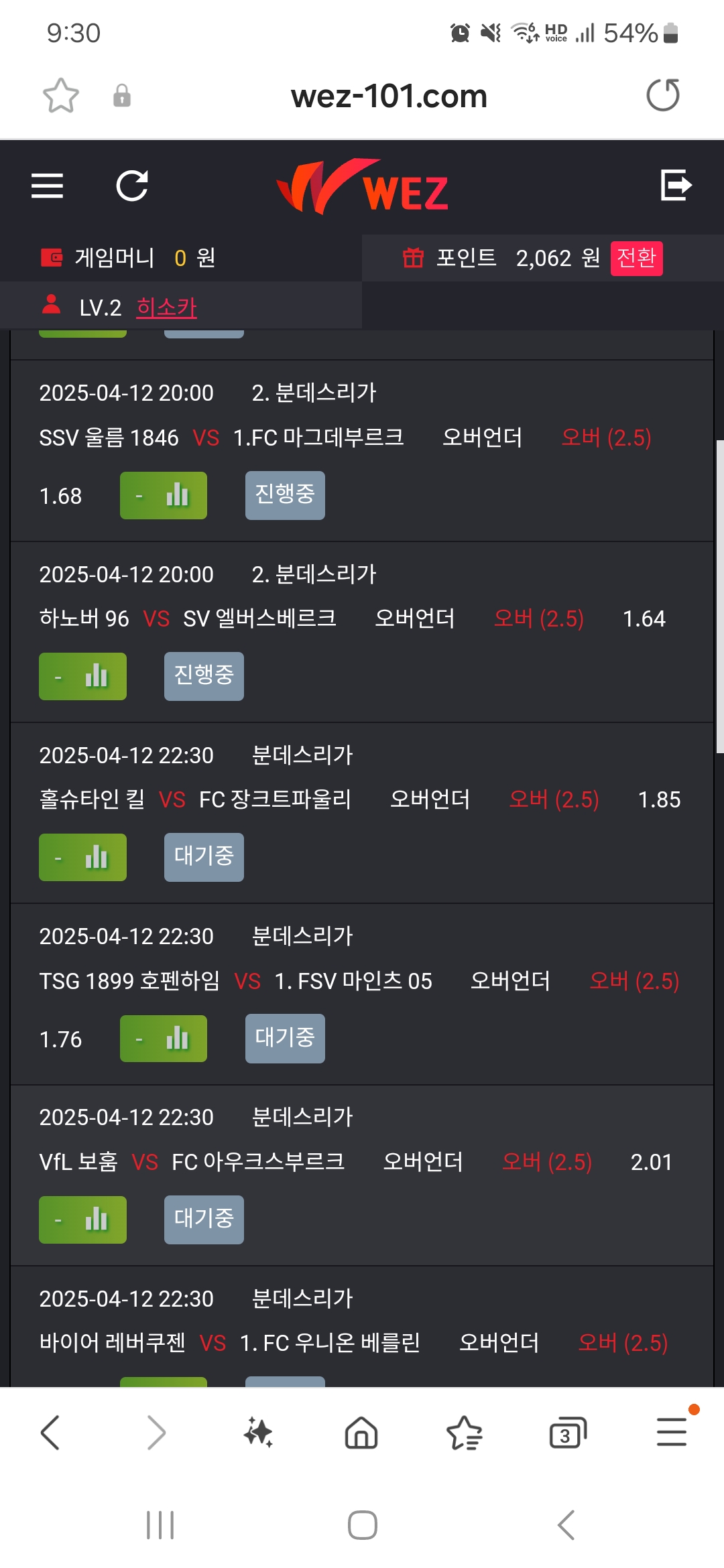Bookmark this page with the star icon
The width and height of the screenshot is (724, 1568).
[x=61, y=95]
